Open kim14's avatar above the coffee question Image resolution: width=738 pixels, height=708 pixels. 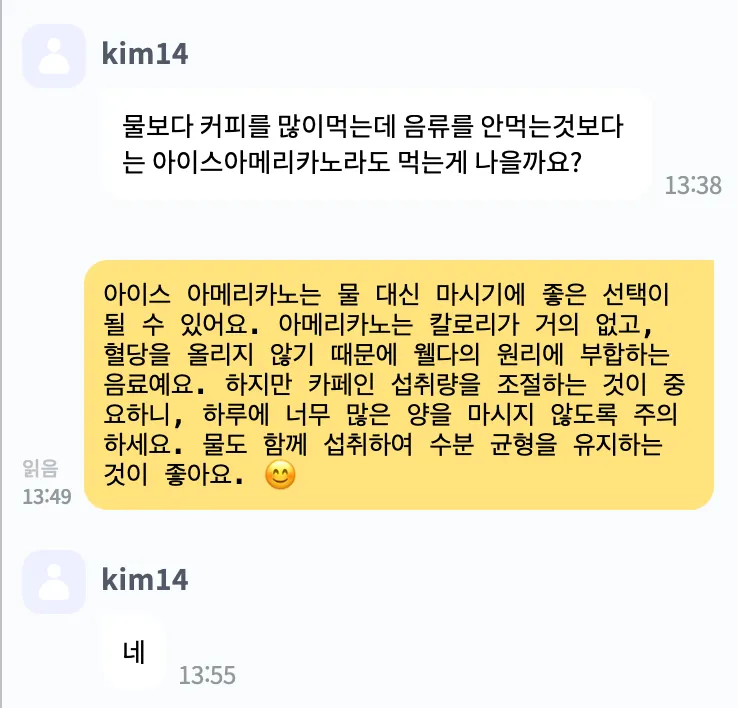tap(54, 56)
